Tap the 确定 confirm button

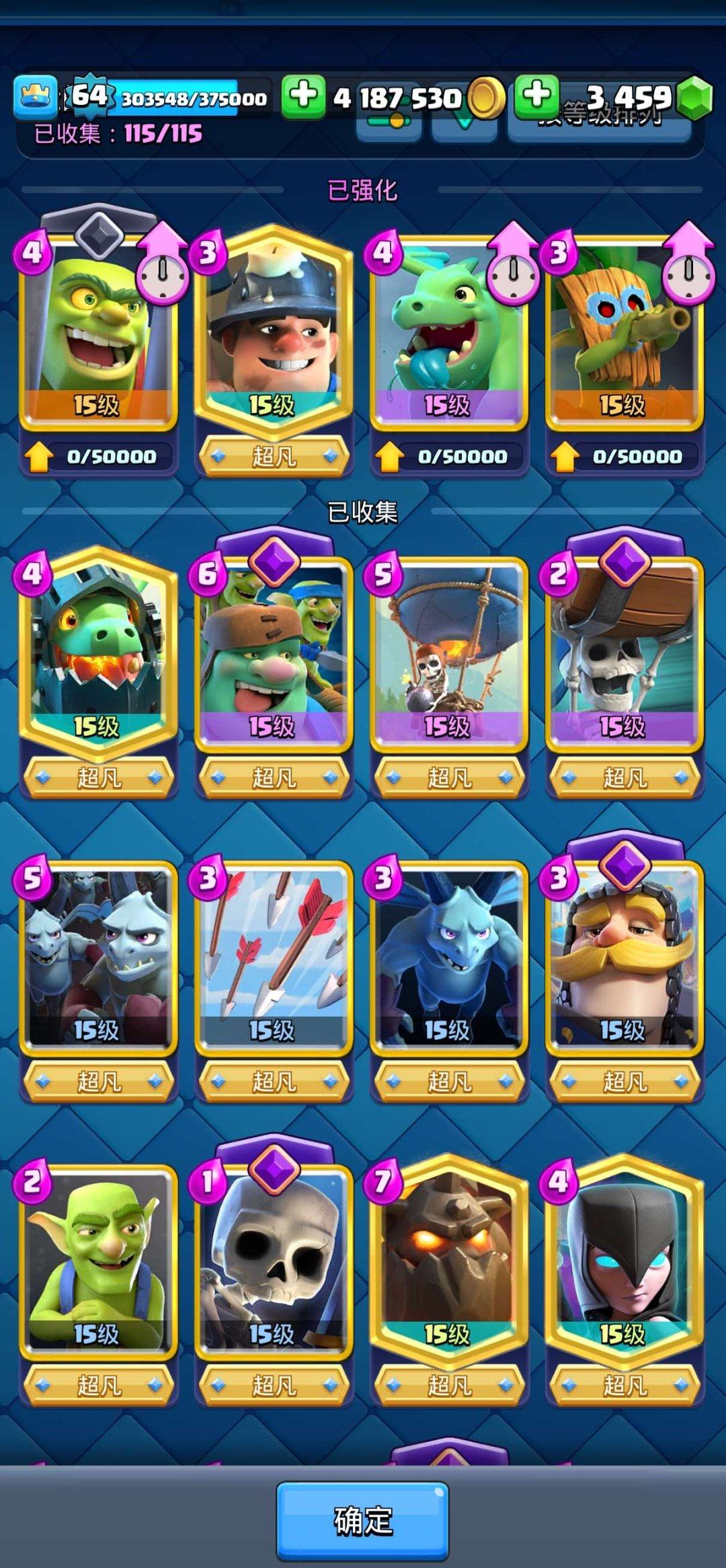[x=362, y=1520]
